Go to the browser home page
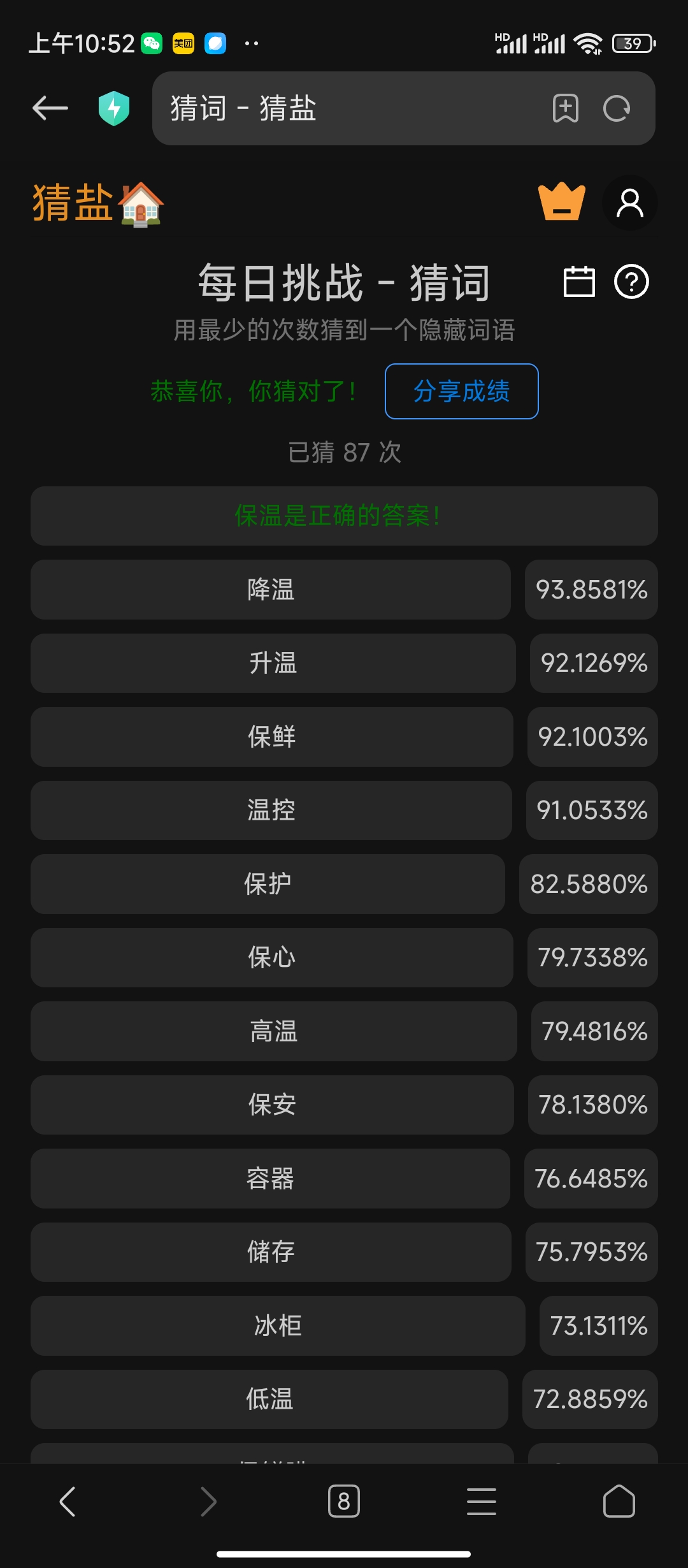The width and height of the screenshot is (688, 1568). [x=619, y=1501]
